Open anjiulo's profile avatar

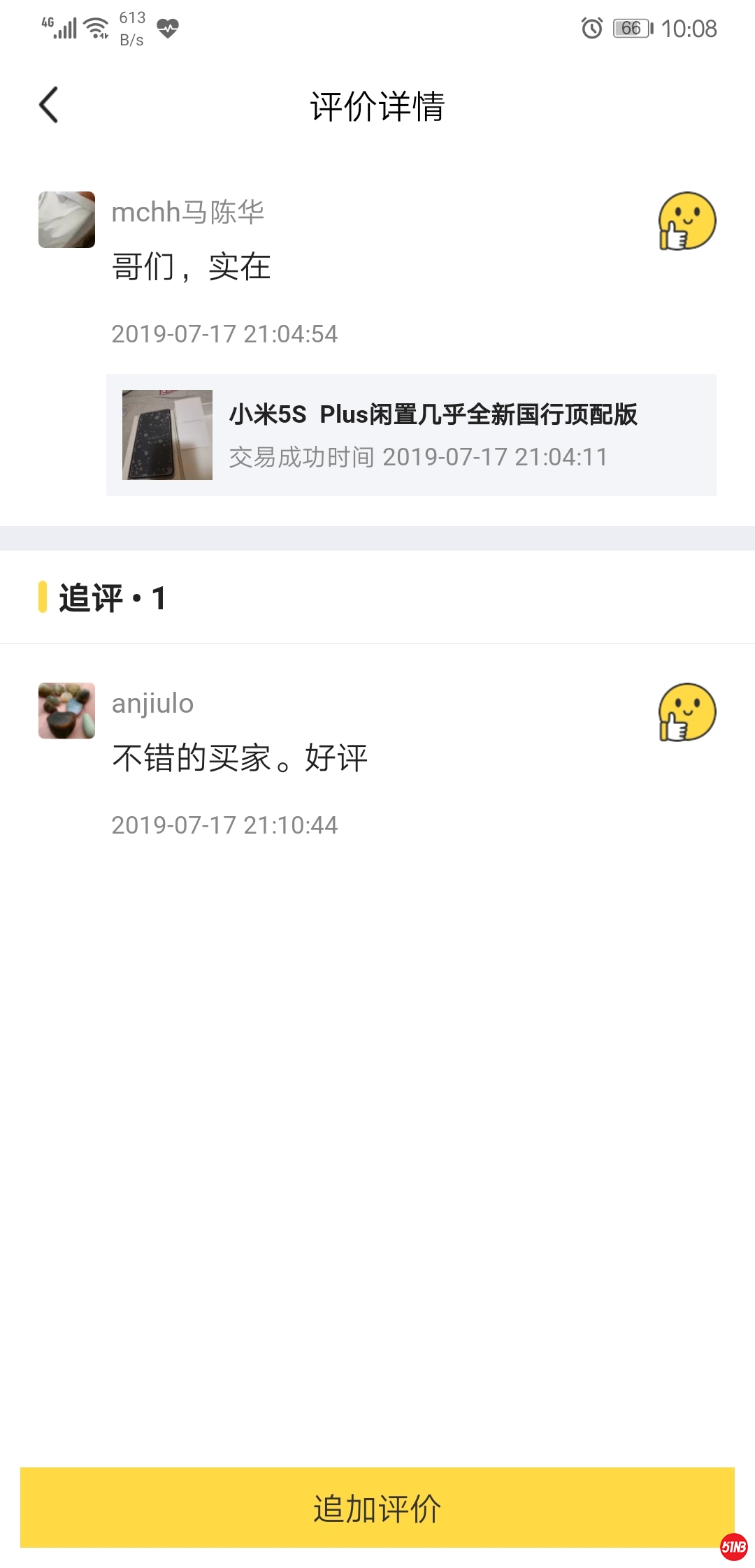(x=66, y=711)
